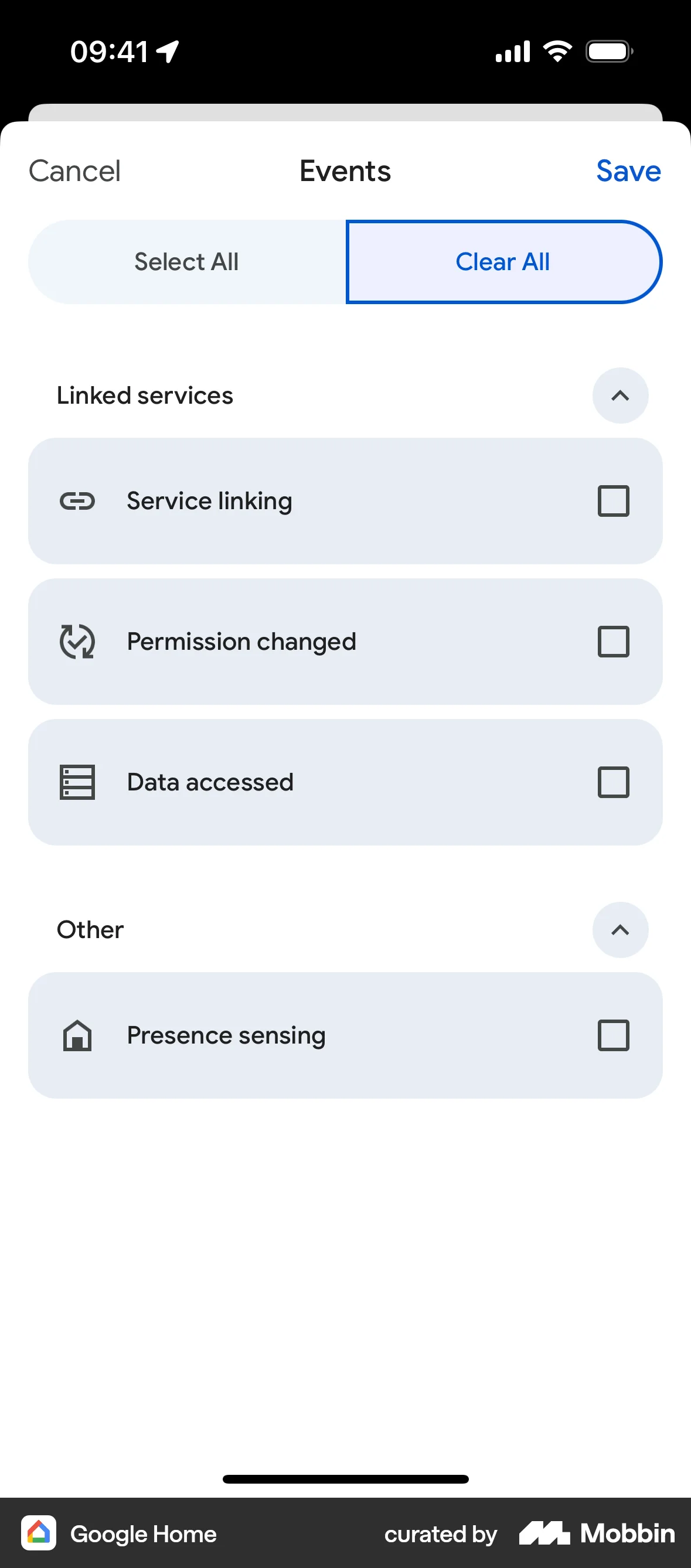Click the Presence sensing home icon

pyautogui.click(x=77, y=1035)
